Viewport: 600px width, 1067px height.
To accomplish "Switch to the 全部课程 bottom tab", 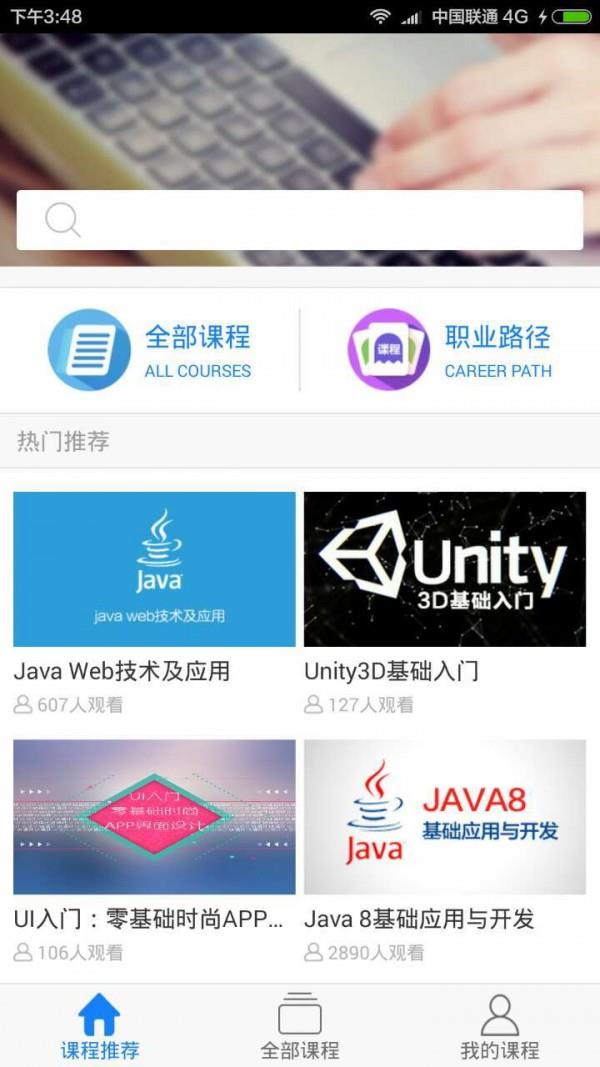I will pyautogui.click(x=300, y=1026).
